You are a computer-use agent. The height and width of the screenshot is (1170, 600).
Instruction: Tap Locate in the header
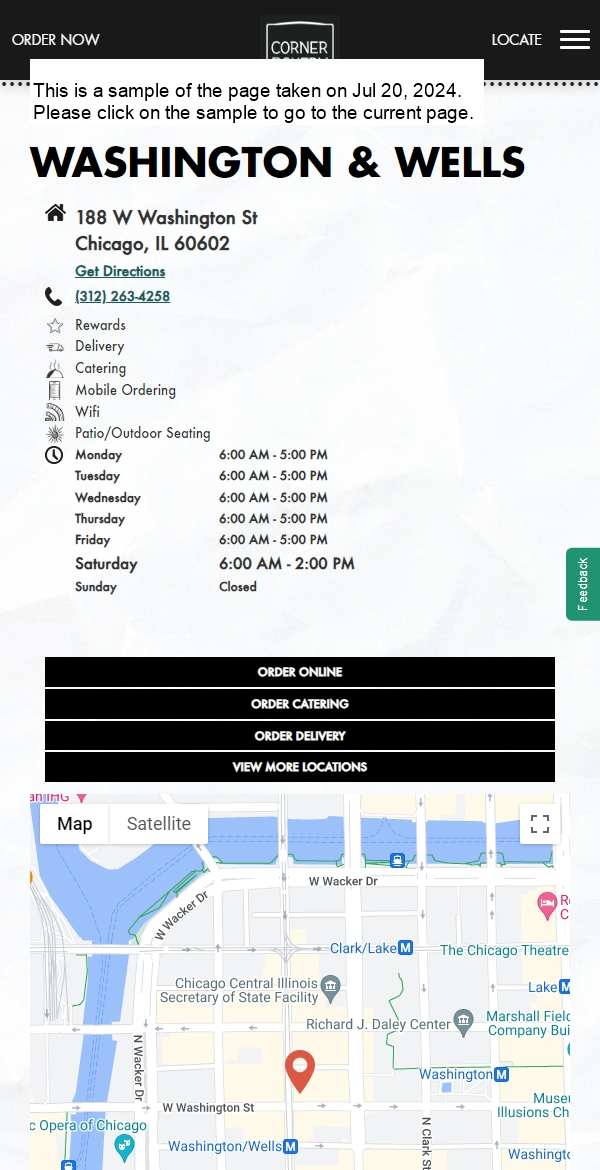516,40
